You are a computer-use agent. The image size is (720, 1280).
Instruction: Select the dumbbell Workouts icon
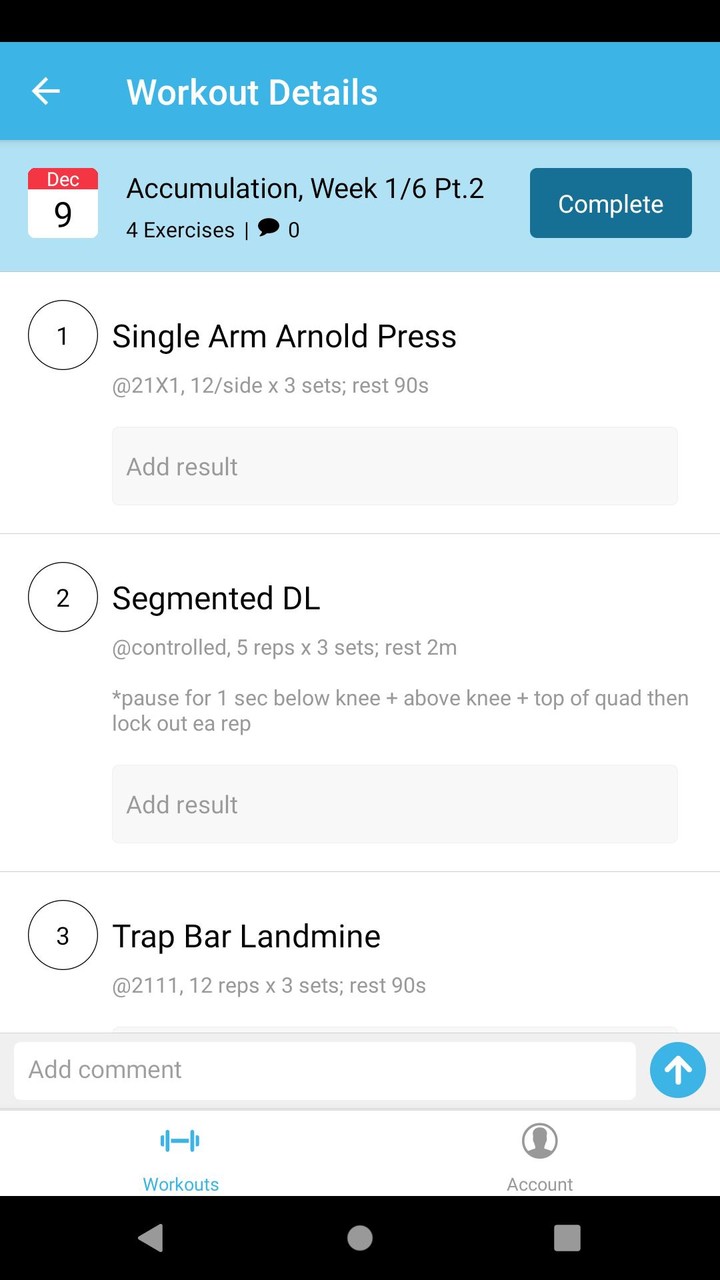click(180, 1139)
